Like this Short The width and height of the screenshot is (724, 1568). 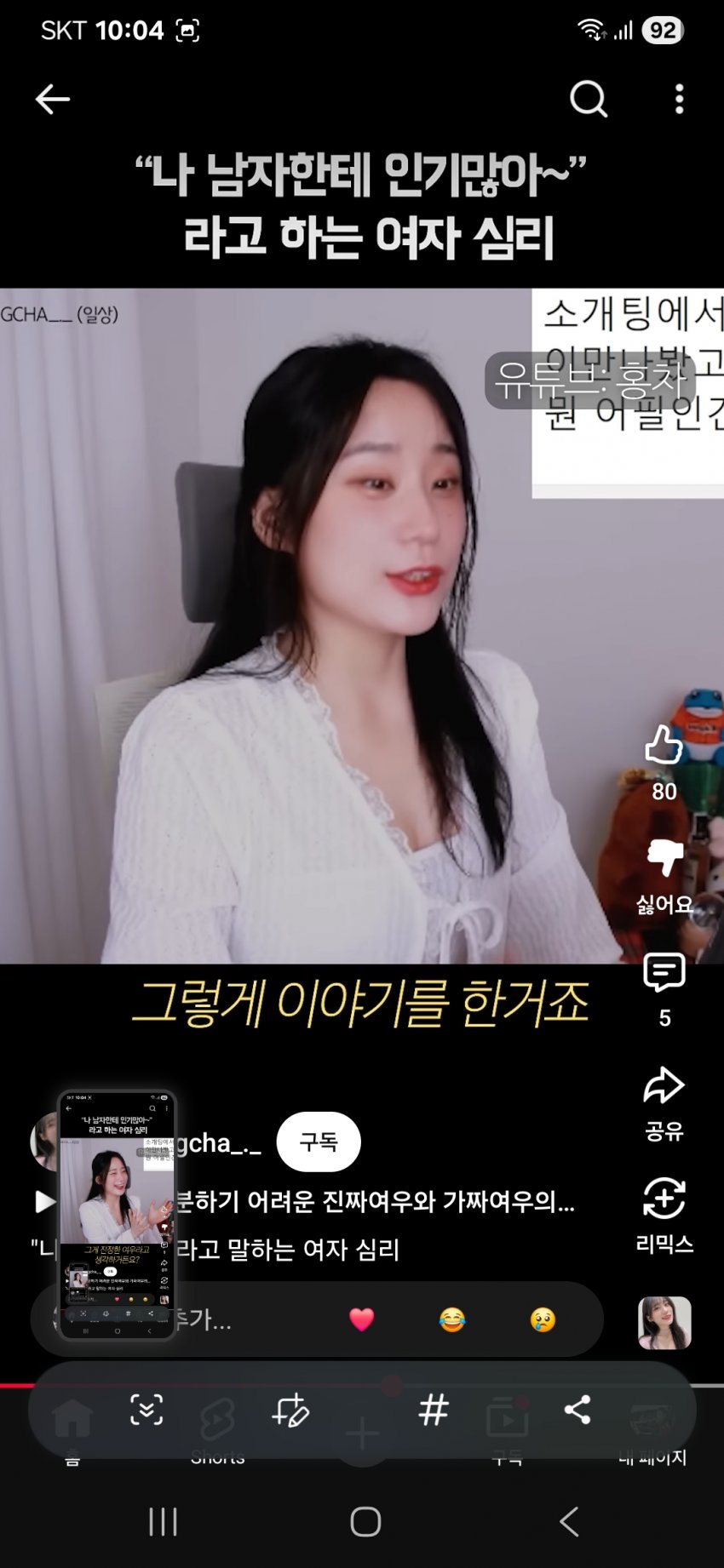664,747
